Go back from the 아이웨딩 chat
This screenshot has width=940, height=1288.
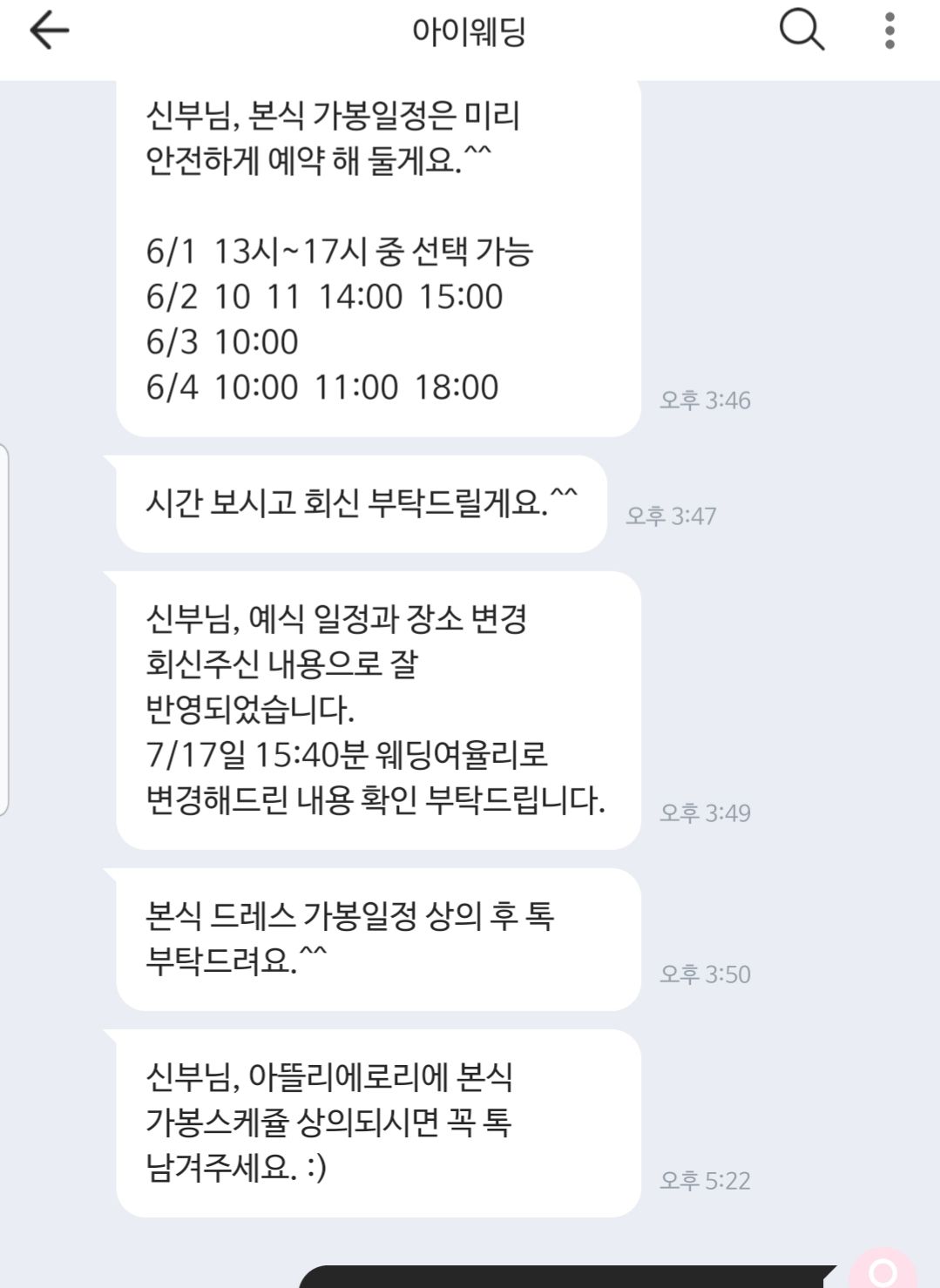(x=49, y=31)
